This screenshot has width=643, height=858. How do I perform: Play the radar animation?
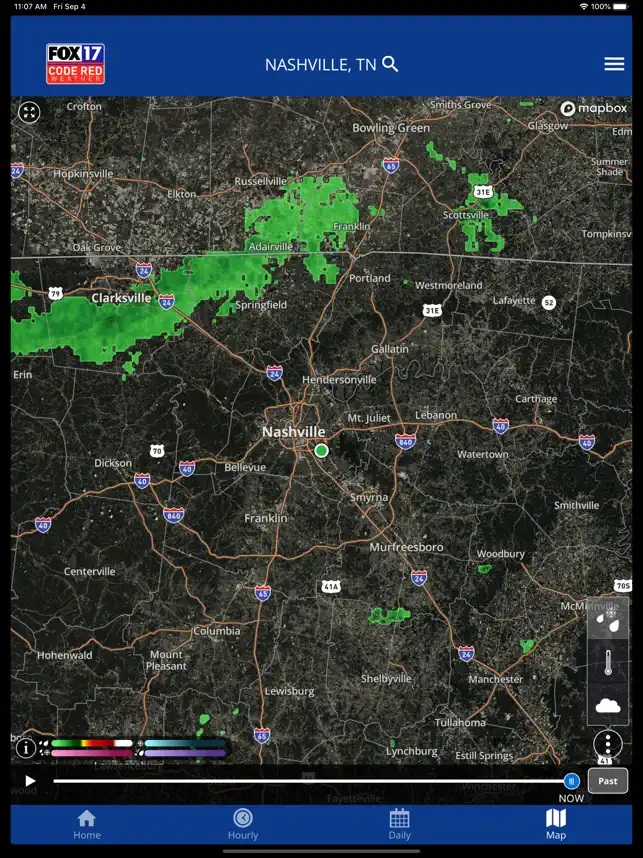pyautogui.click(x=30, y=781)
